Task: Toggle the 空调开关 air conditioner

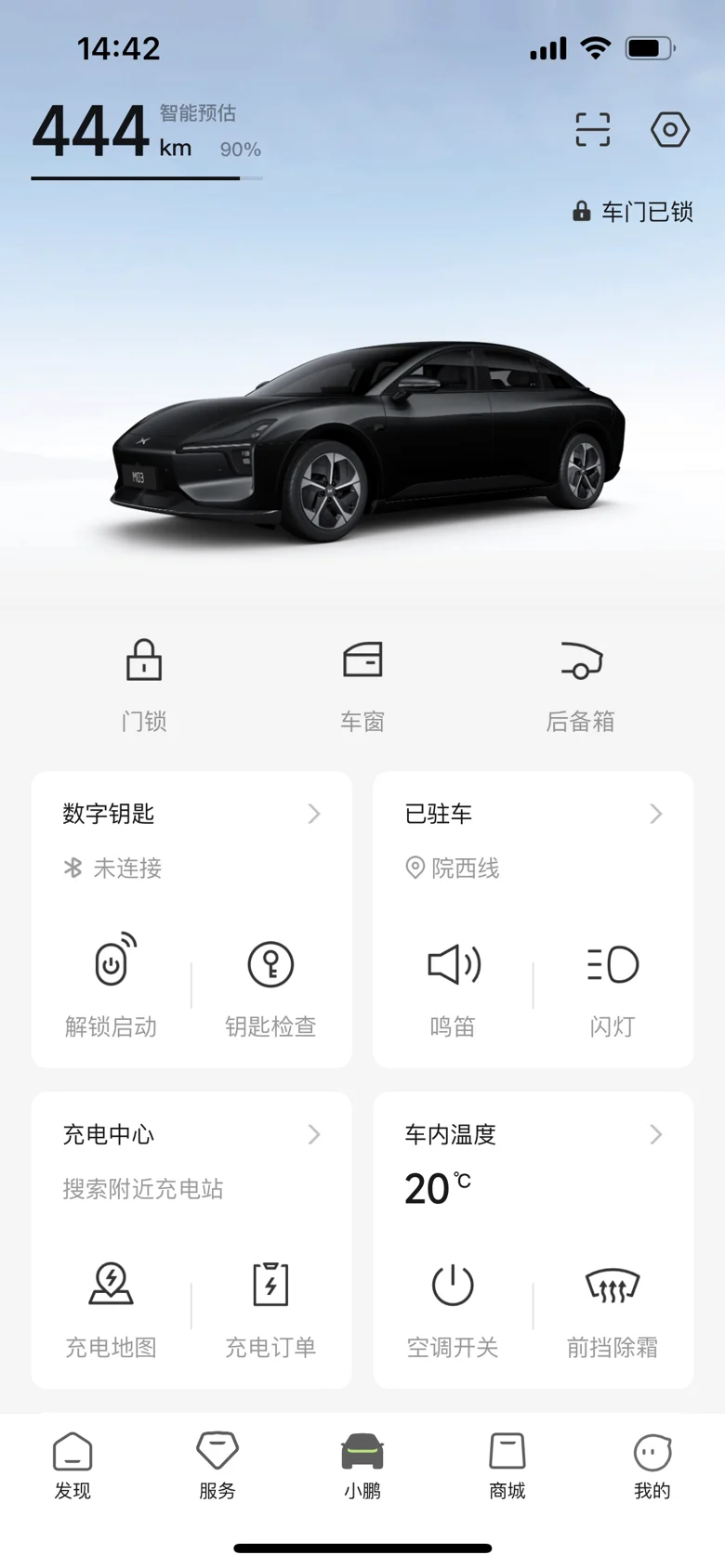Action: 453,1305
